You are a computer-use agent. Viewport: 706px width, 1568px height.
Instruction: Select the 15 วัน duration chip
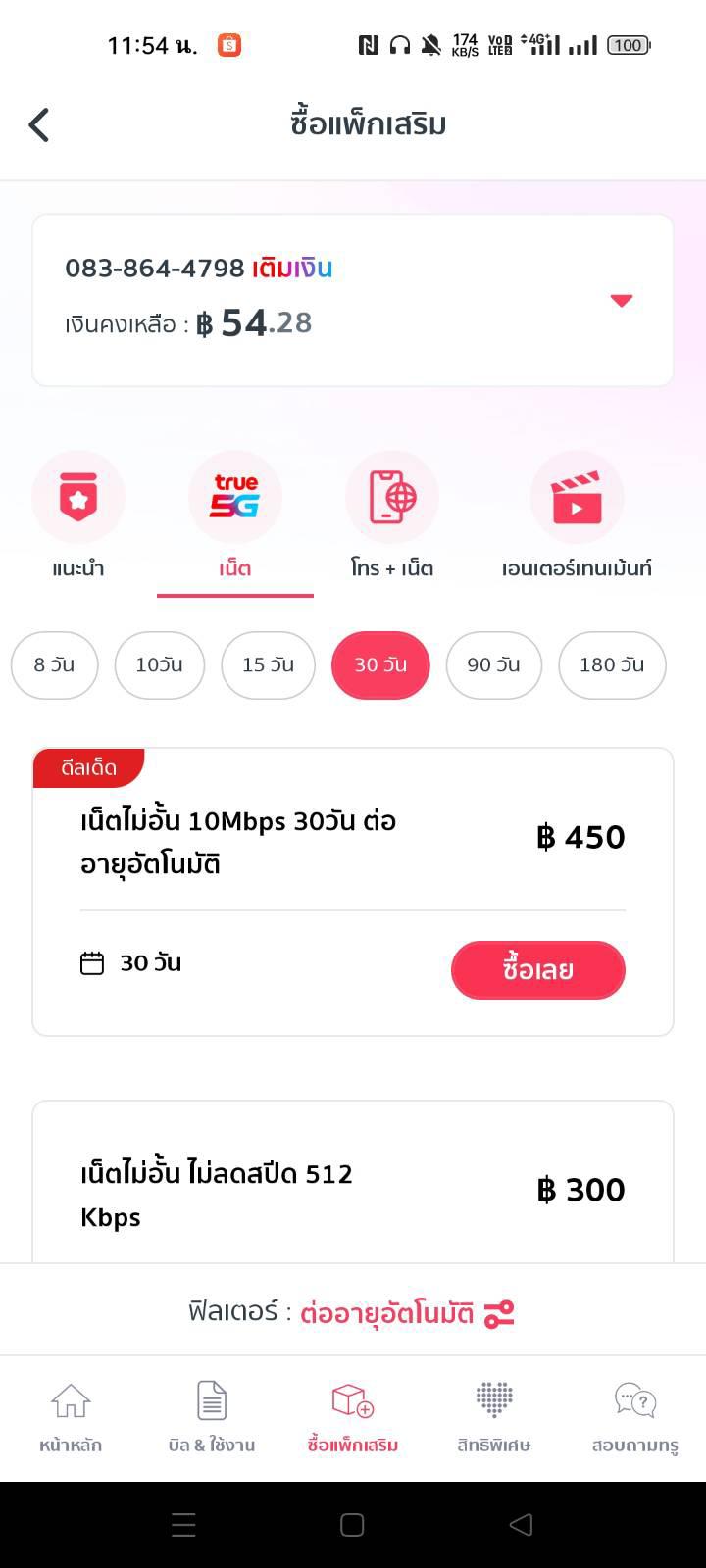coord(268,665)
